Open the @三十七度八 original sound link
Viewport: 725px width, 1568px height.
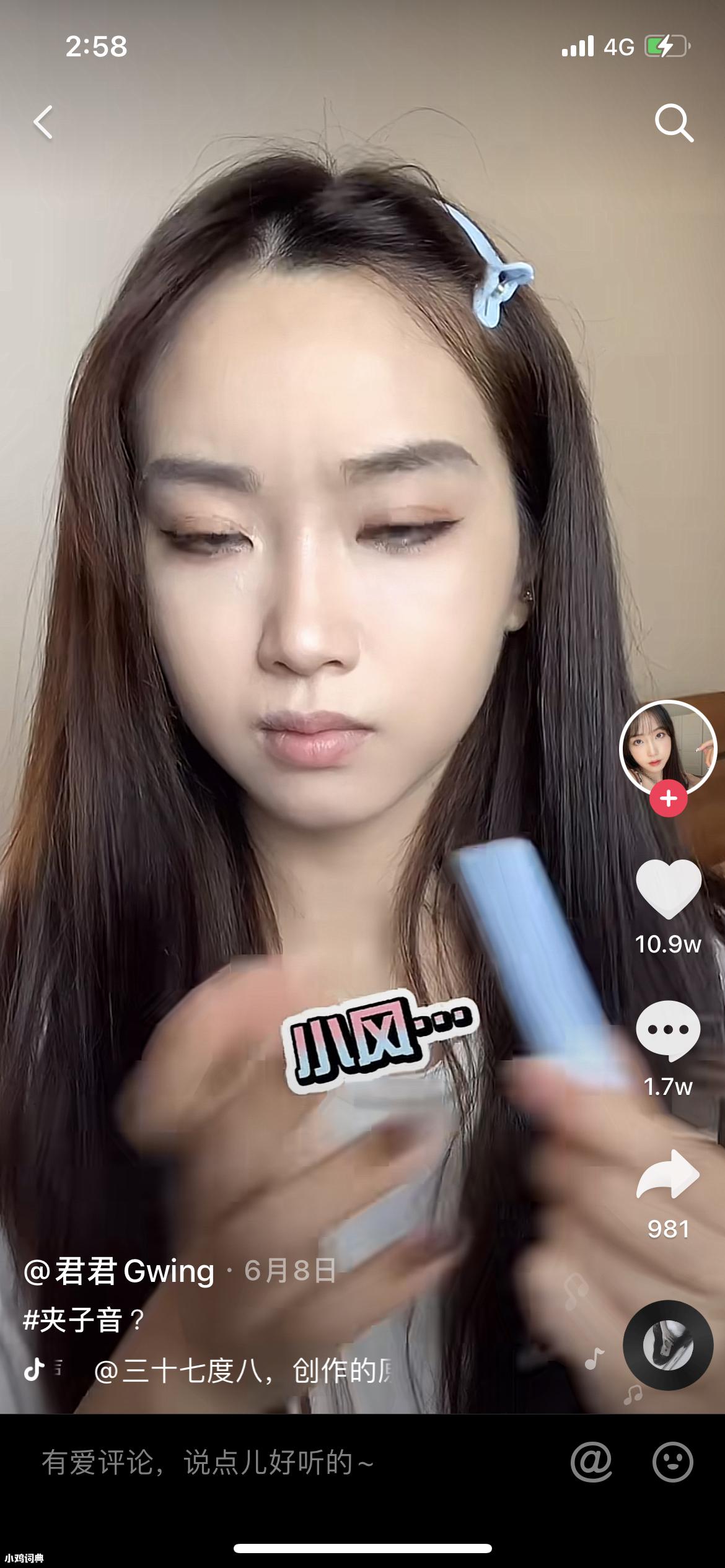(242, 1371)
